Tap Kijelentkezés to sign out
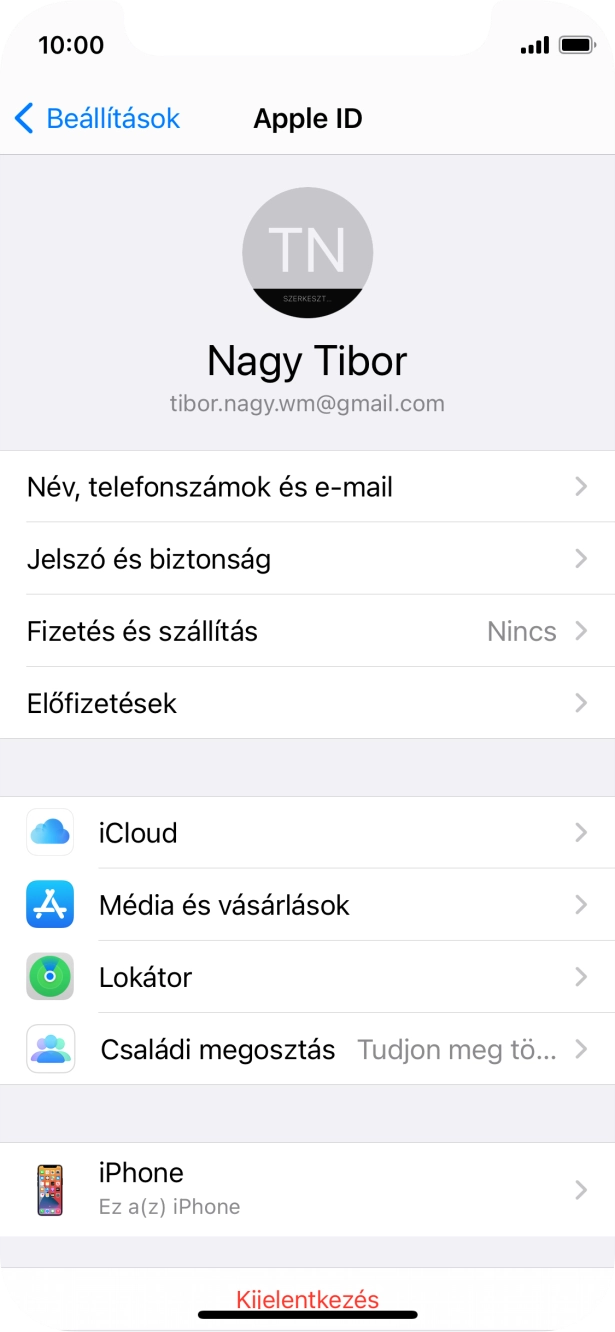The width and height of the screenshot is (615, 1332). (x=308, y=1299)
